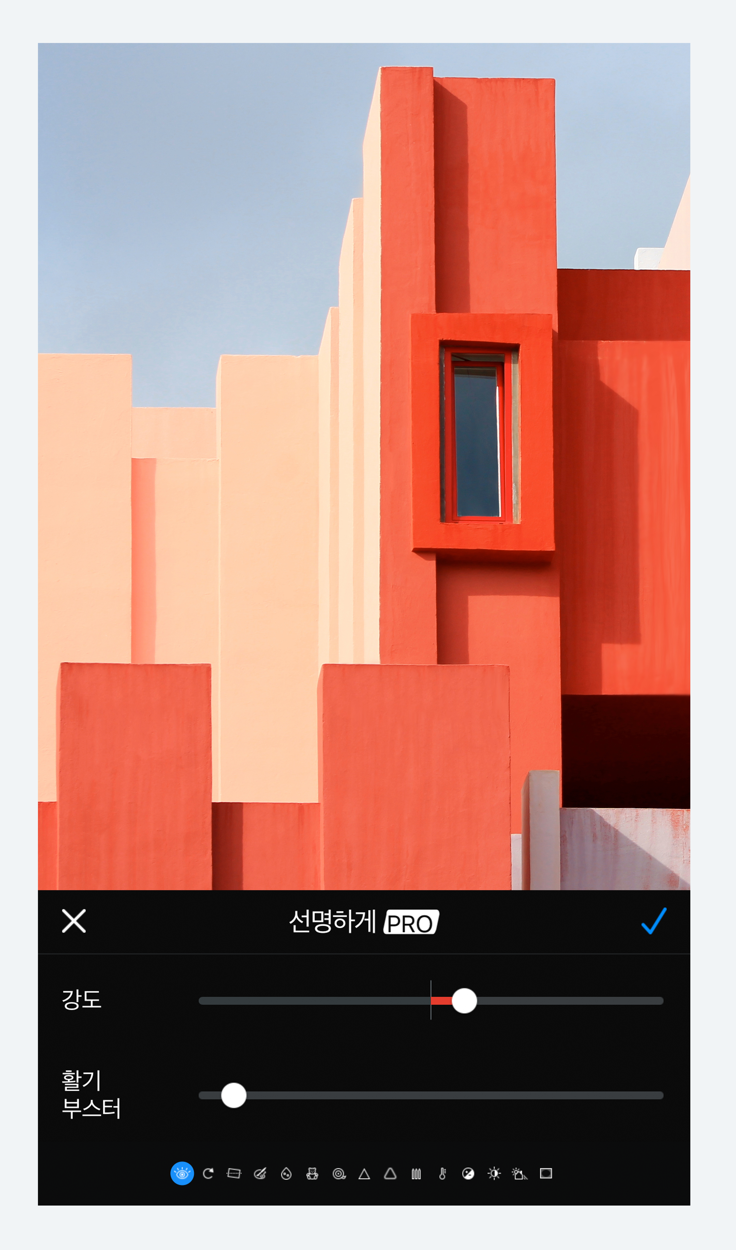The width and height of the screenshot is (736, 1250).
Task: Choose the thermometer temperature tool
Action: click(442, 1174)
